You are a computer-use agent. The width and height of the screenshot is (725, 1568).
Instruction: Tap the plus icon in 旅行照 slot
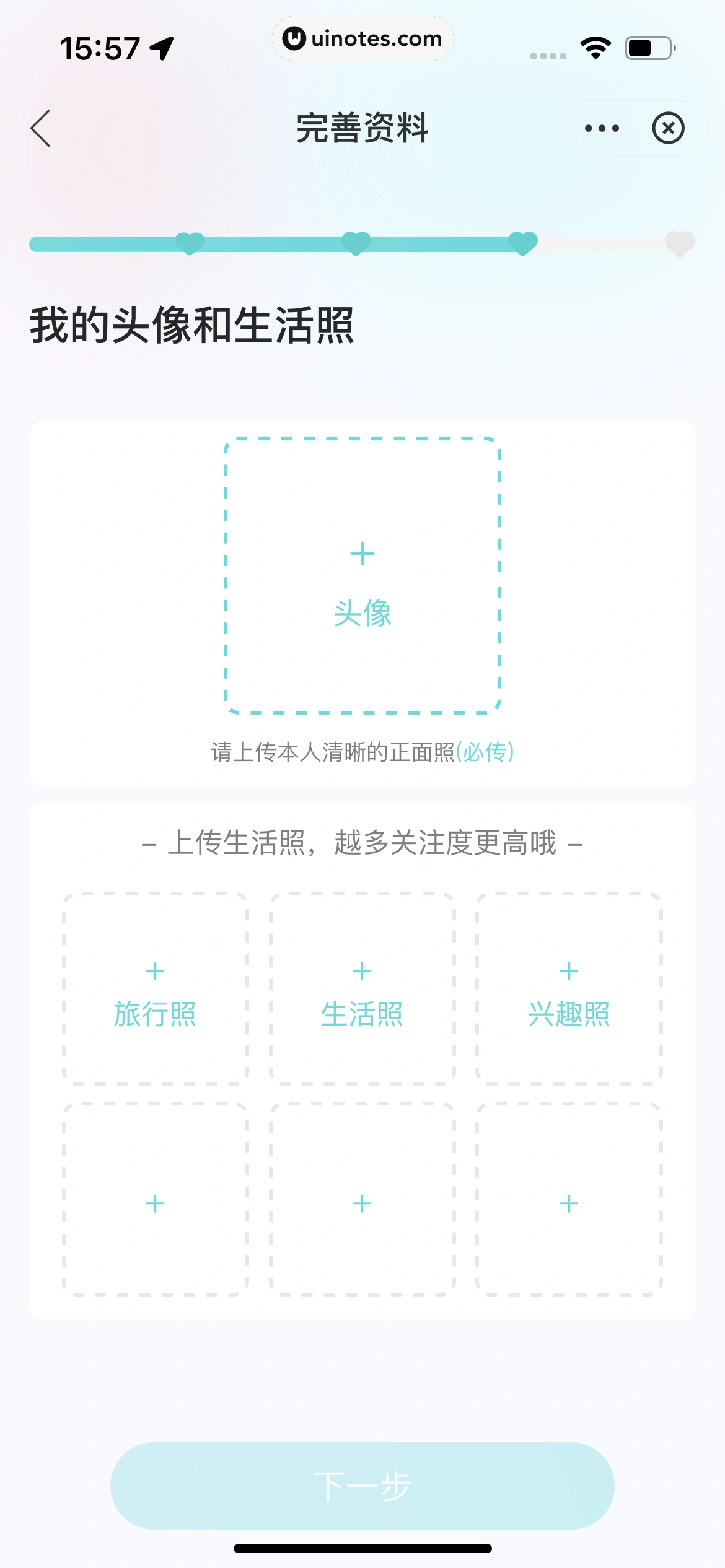(x=154, y=972)
